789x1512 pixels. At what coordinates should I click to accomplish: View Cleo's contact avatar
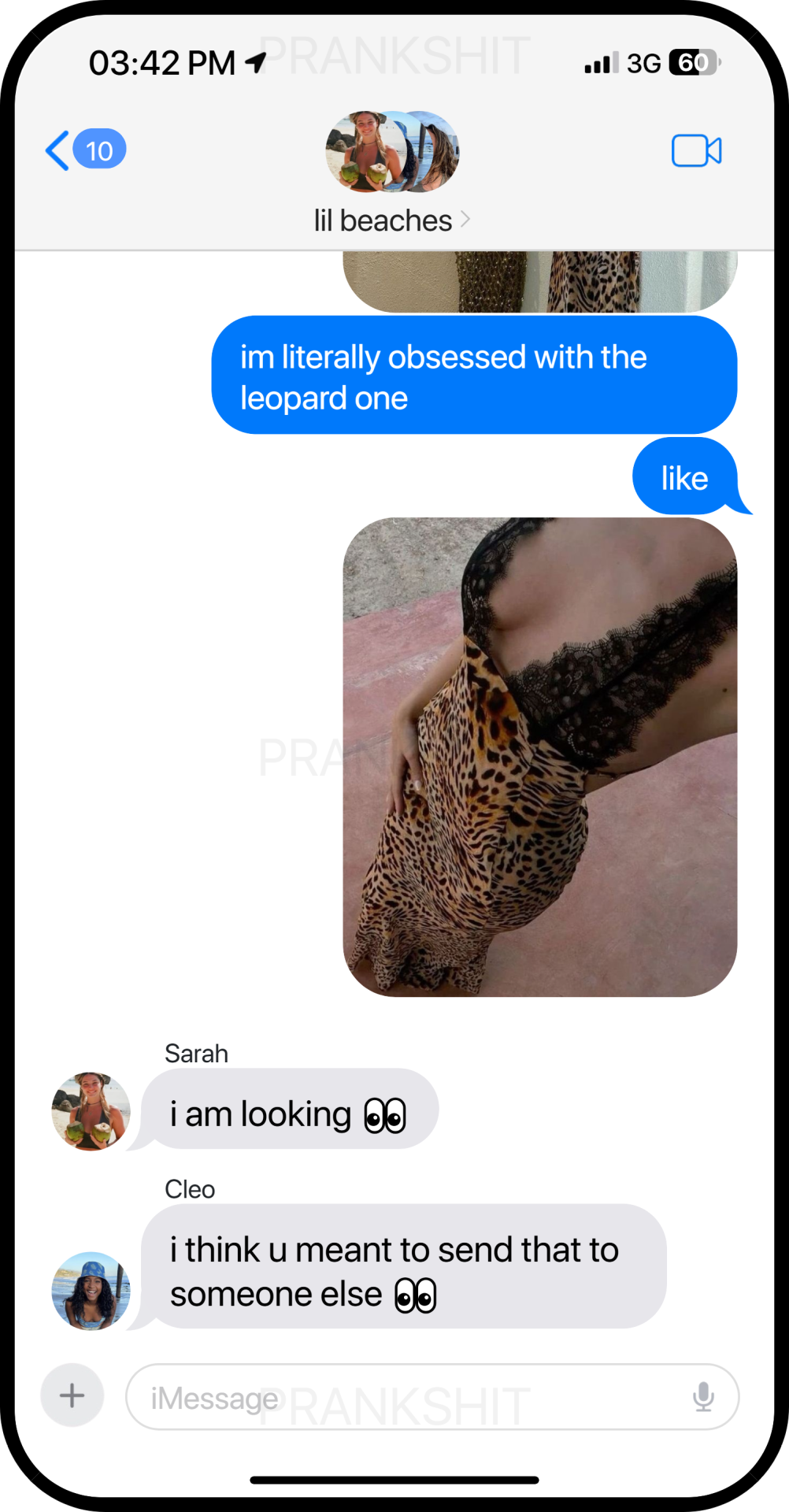pos(91,1291)
